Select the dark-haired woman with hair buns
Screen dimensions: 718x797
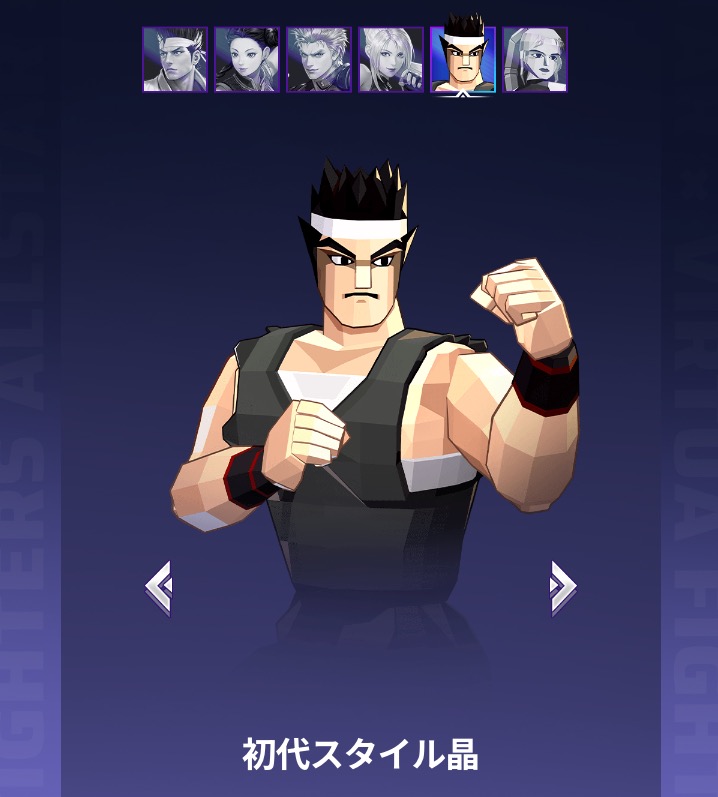(x=247, y=60)
